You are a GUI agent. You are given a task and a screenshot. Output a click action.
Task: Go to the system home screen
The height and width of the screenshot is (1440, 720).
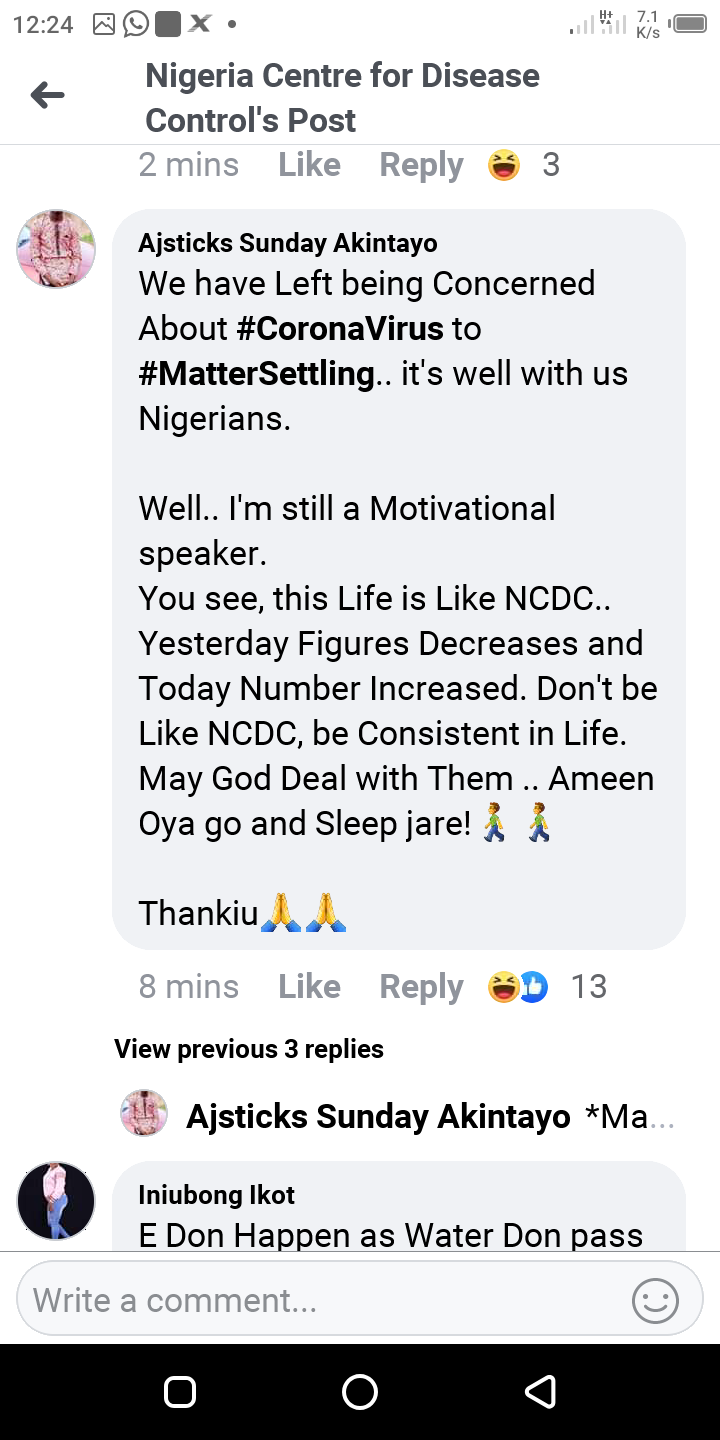point(360,1391)
